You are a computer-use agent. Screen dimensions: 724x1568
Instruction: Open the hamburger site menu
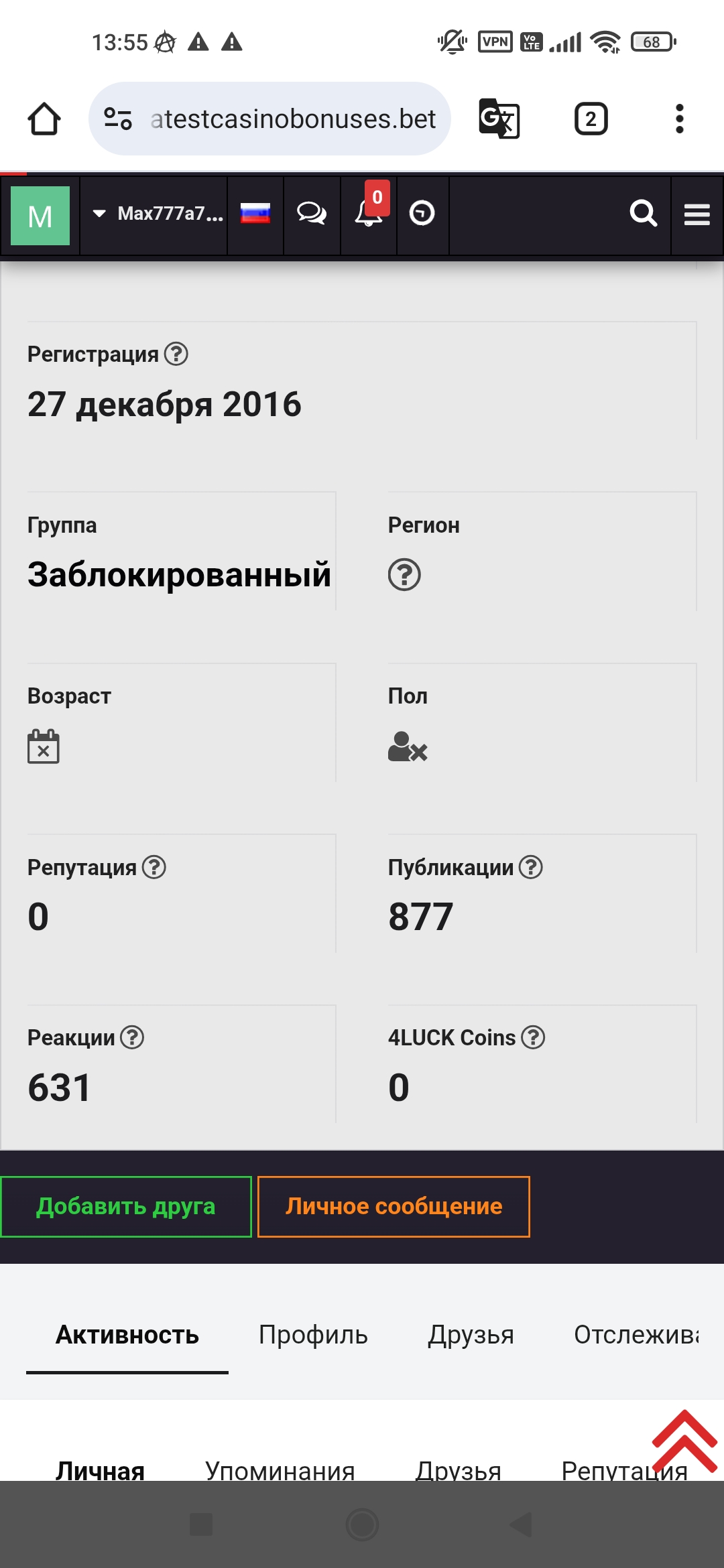pyautogui.click(x=697, y=215)
